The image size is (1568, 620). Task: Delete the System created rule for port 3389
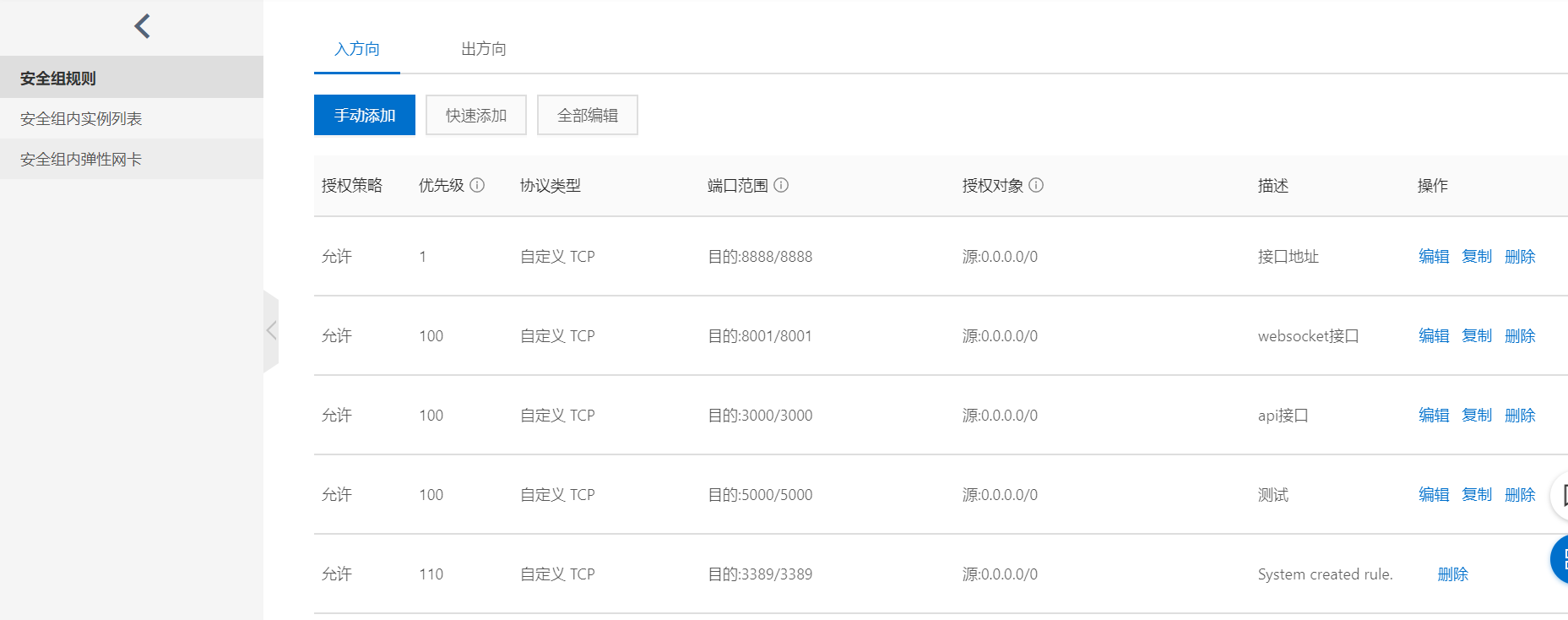[1452, 574]
